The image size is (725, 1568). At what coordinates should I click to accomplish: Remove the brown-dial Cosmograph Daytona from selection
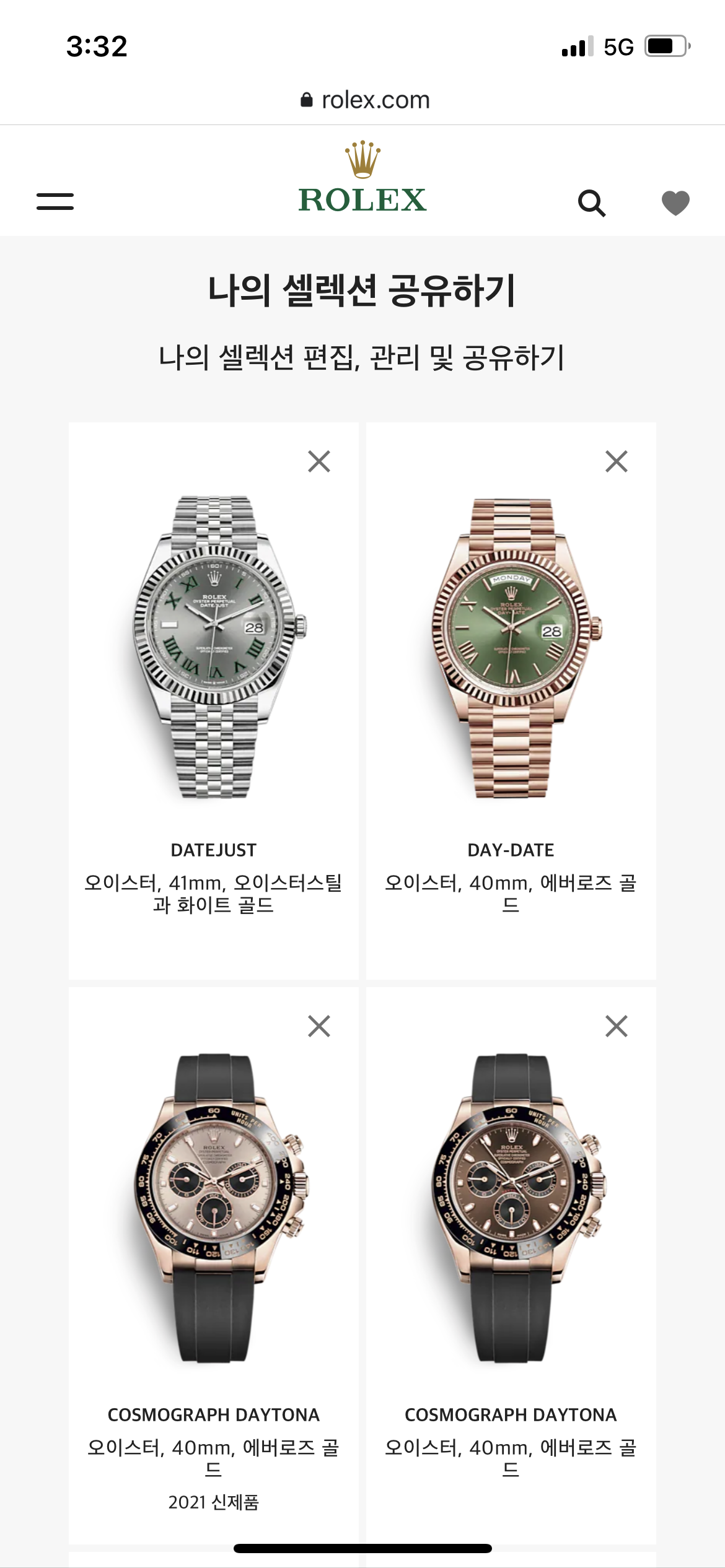click(617, 1026)
